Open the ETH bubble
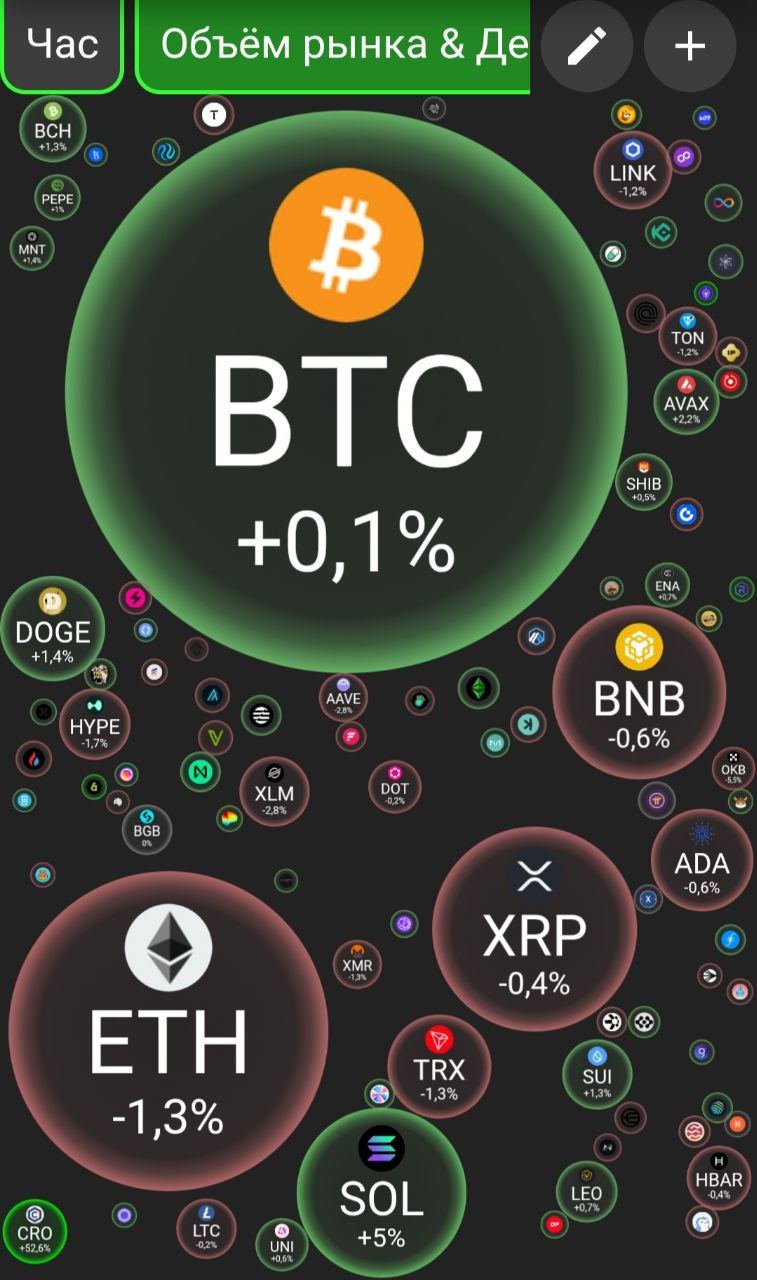 (168, 1030)
